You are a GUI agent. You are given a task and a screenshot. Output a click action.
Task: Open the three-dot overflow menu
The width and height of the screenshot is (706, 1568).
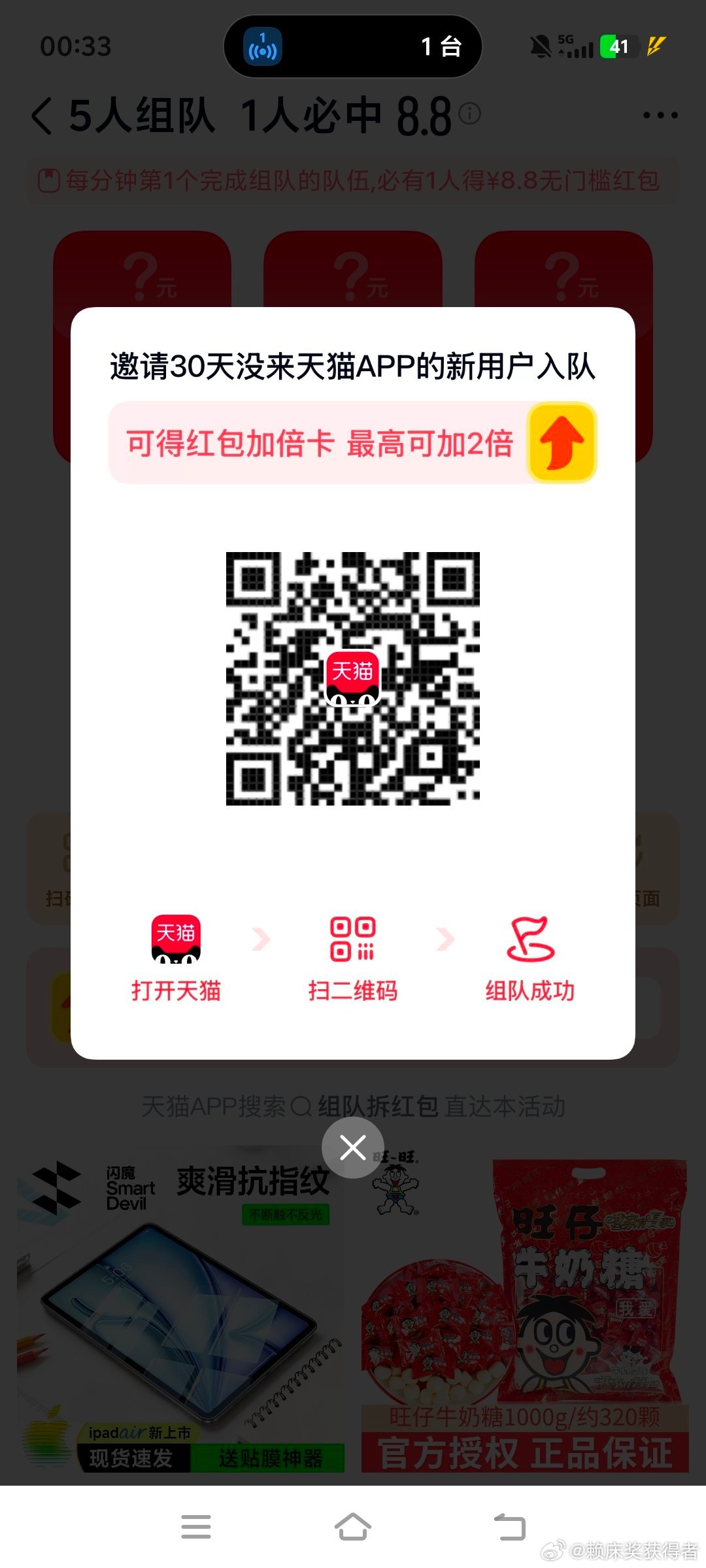click(660, 116)
